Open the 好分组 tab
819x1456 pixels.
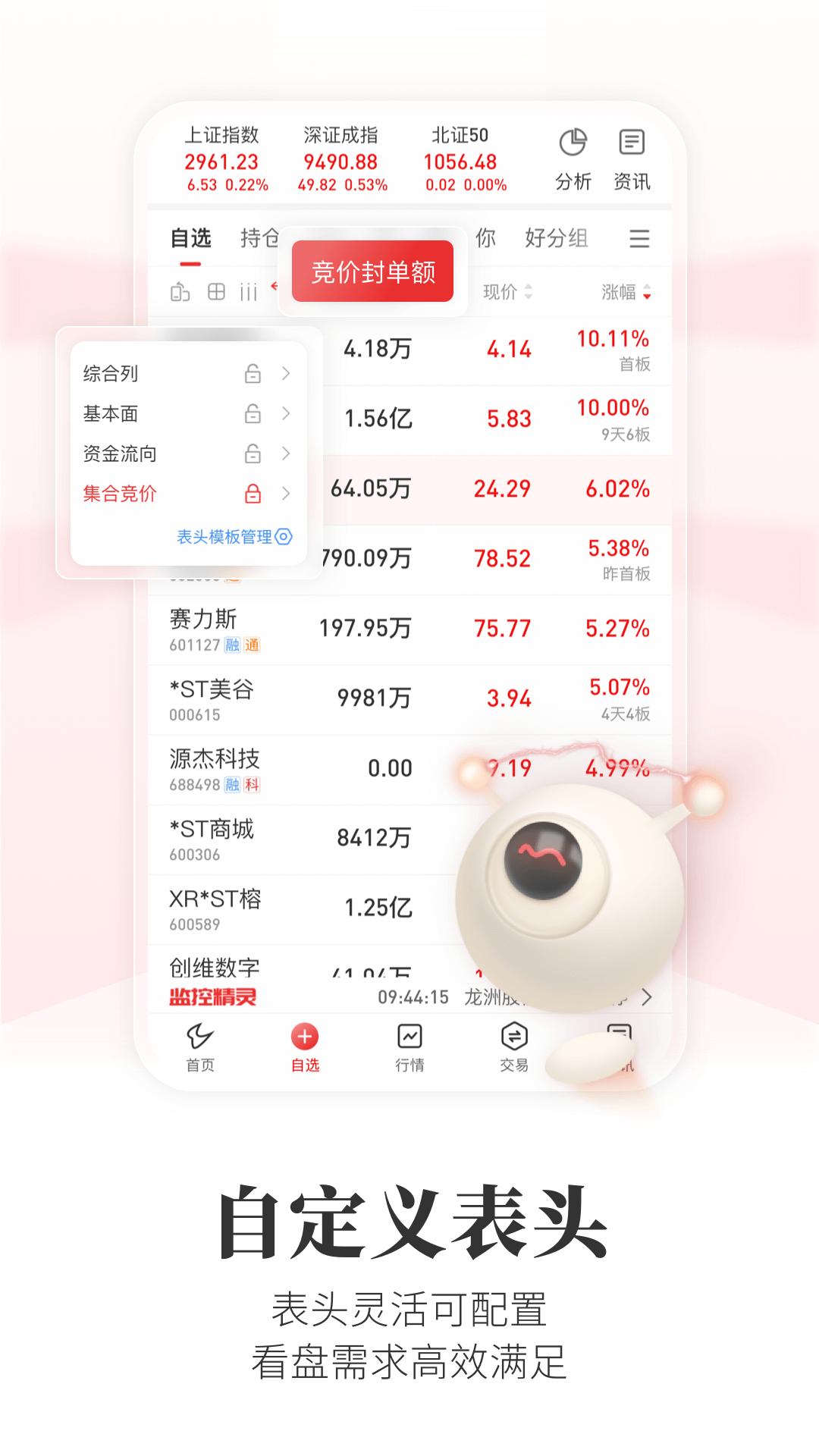(555, 239)
